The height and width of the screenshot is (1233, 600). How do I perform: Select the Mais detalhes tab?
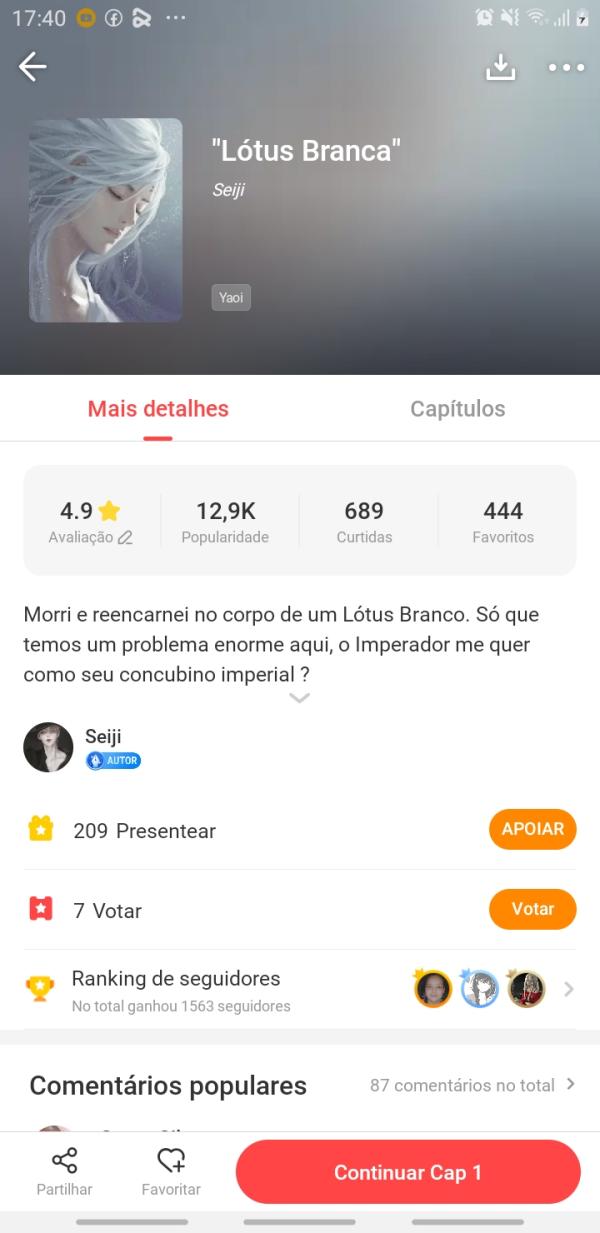[158, 409]
